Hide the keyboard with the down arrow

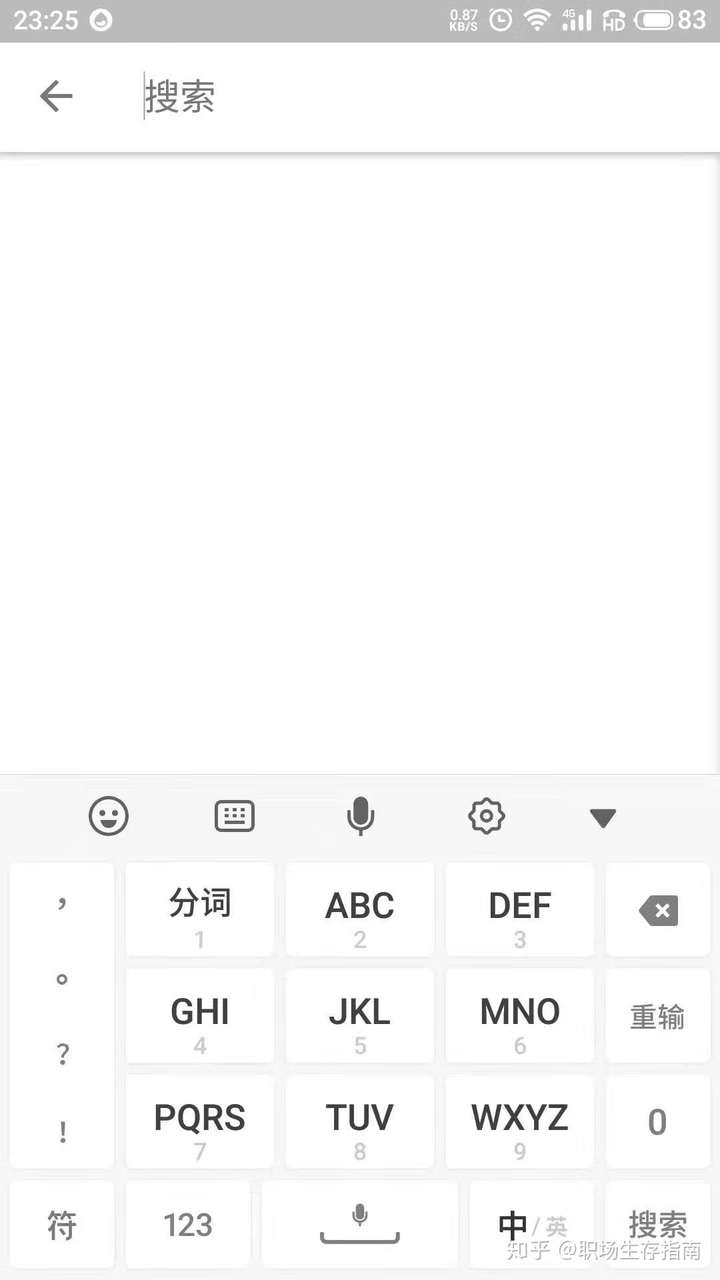tap(602, 818)
